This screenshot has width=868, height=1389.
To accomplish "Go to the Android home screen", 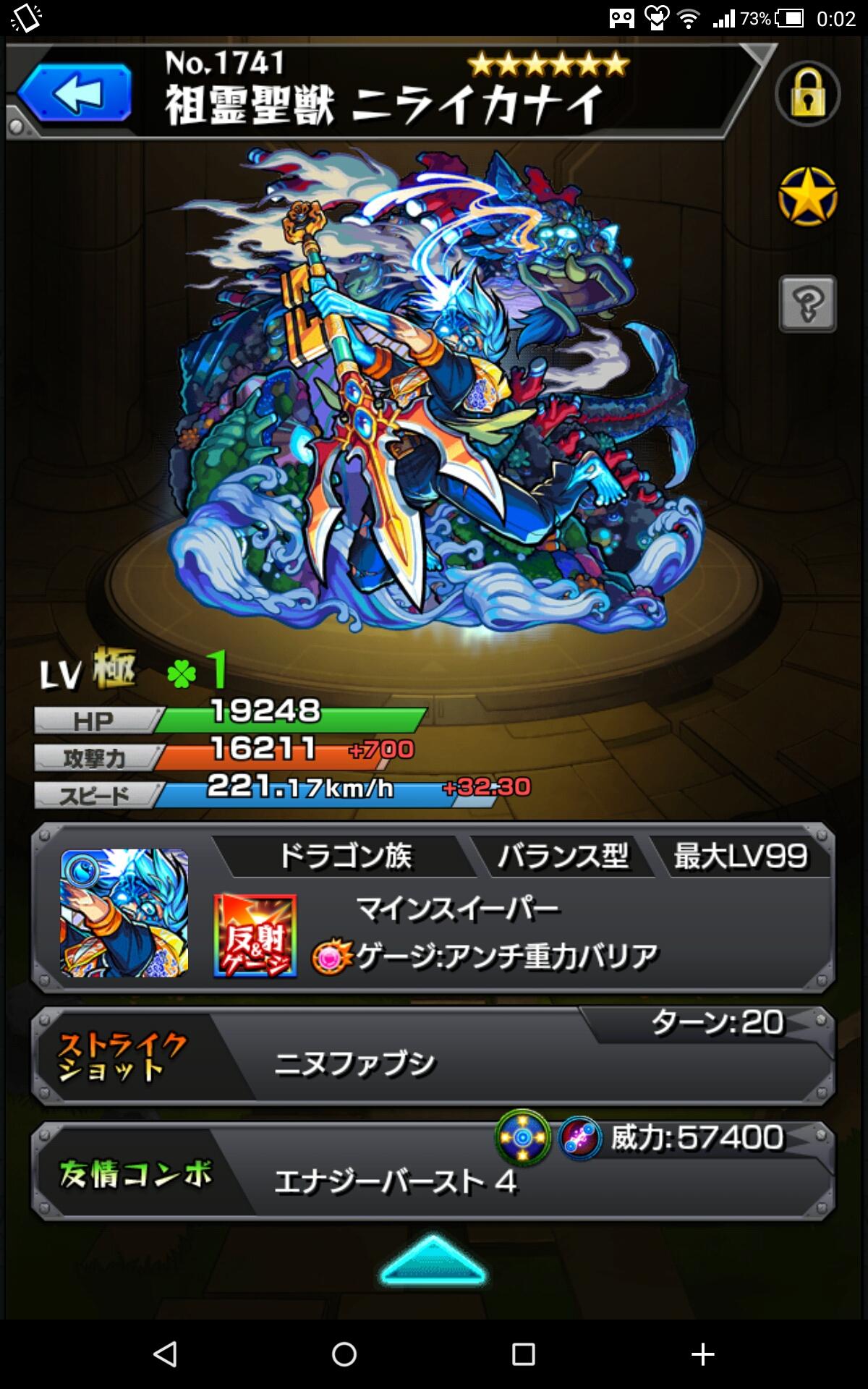I will tap(344, 1354).
